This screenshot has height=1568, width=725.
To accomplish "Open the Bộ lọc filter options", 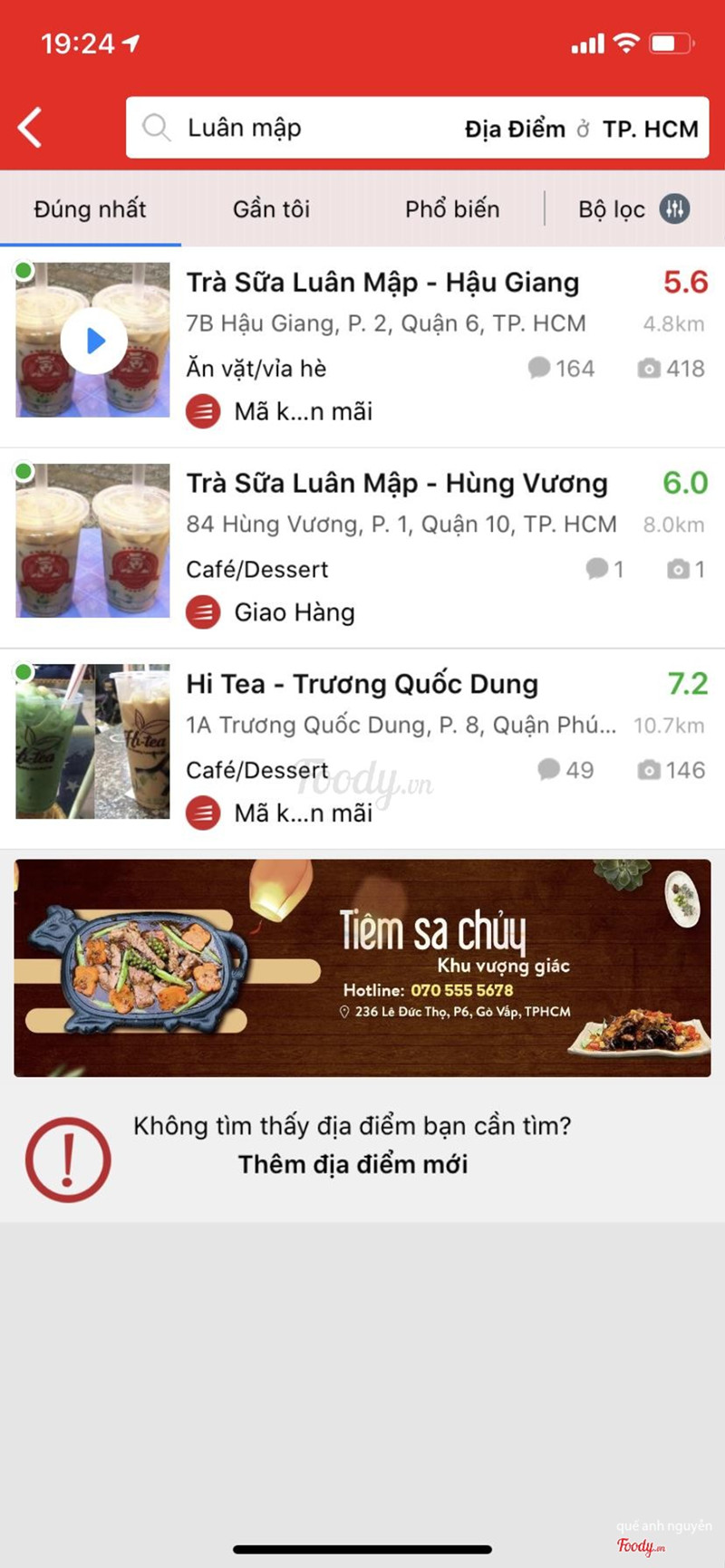I will tap(633, 209).
